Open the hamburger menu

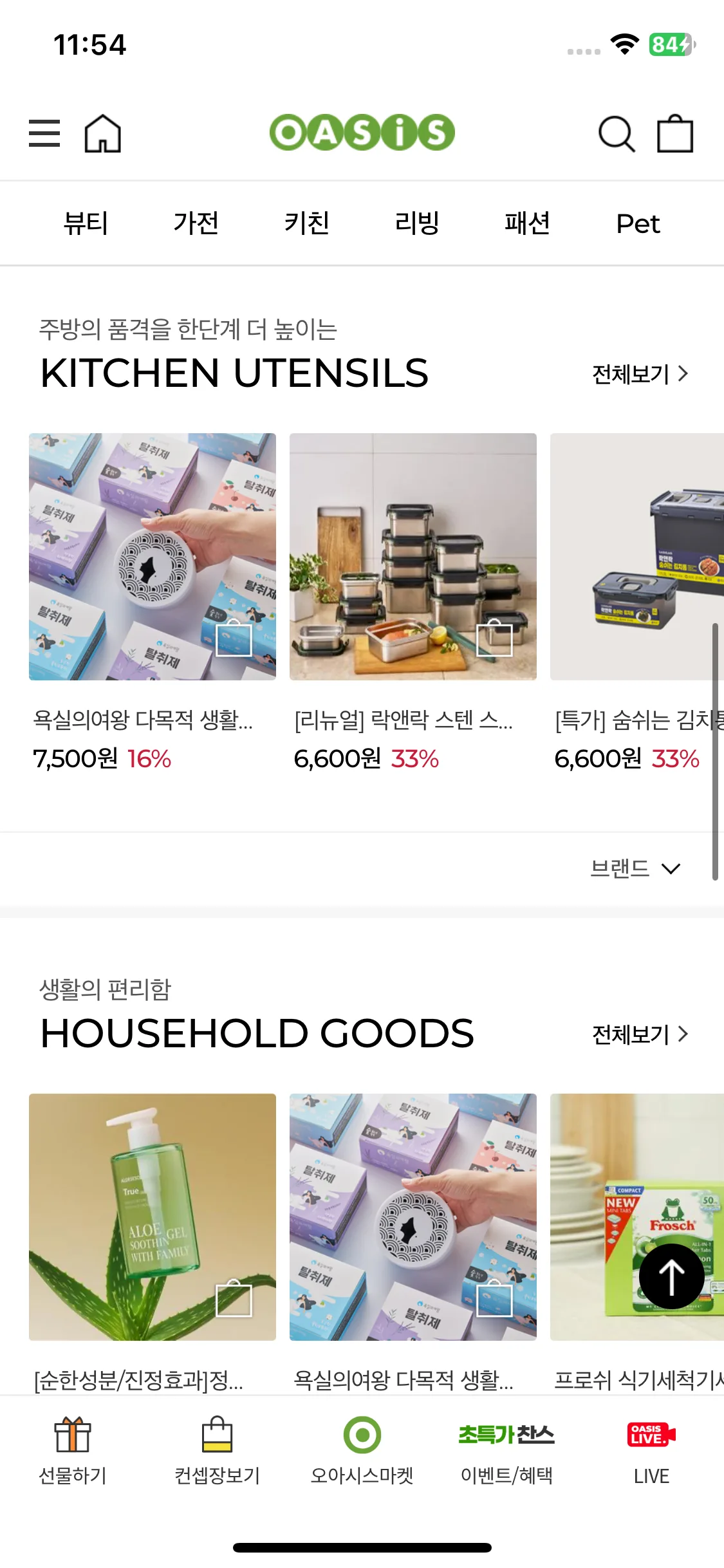[44, 133]
